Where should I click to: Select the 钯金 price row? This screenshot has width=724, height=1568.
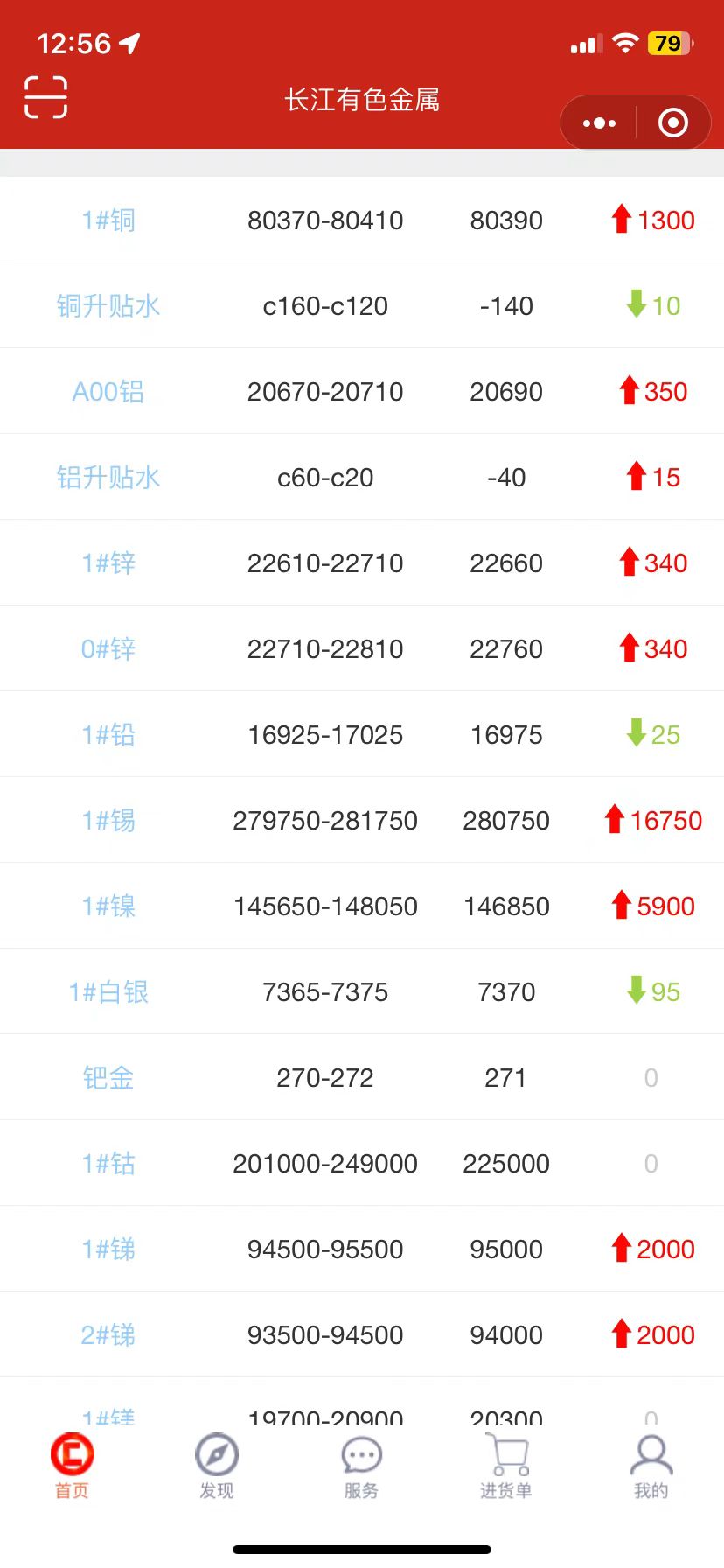coord(108,1078)
